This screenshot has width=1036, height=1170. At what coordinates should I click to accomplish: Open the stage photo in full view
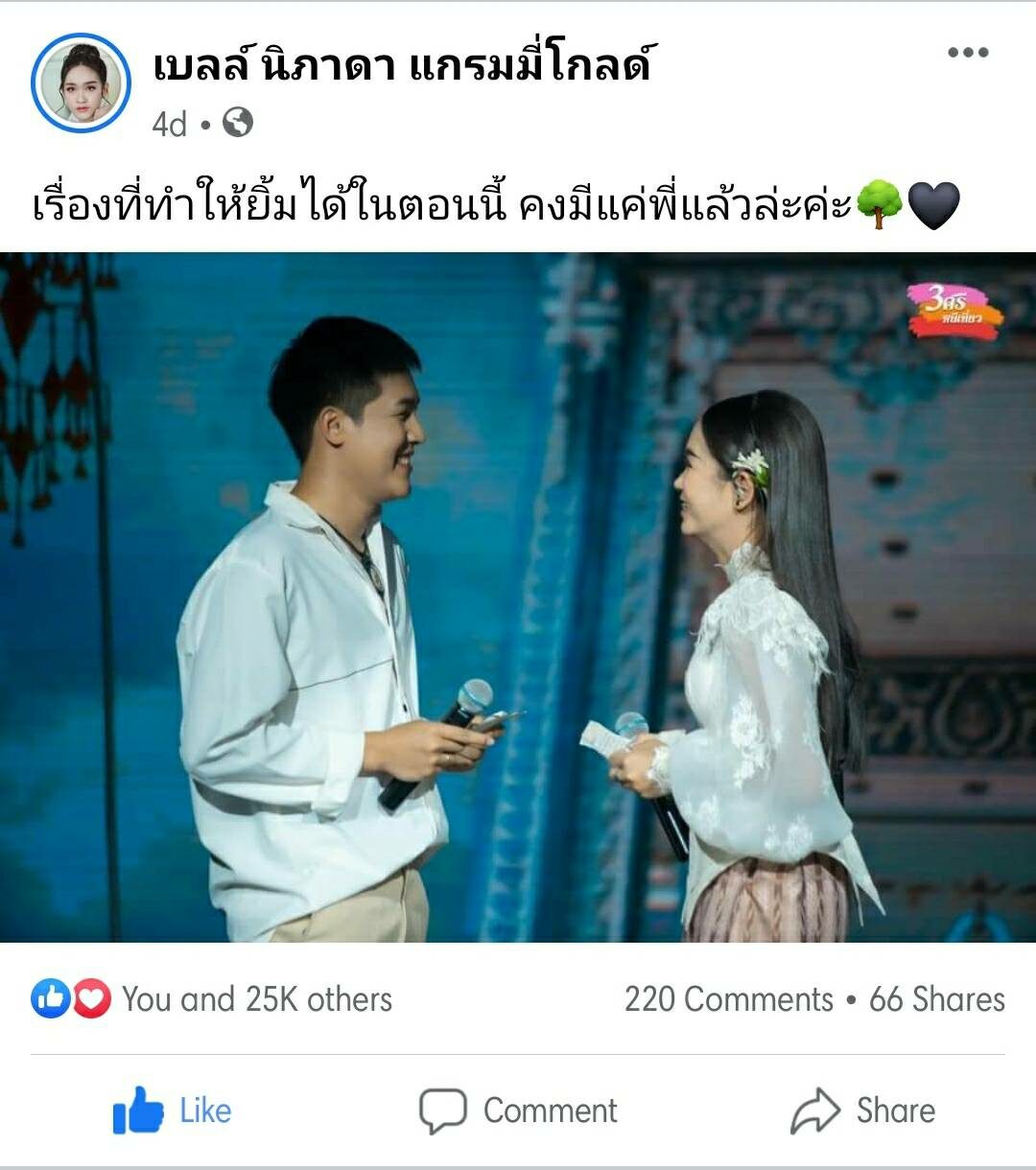[x=518, y=597]
